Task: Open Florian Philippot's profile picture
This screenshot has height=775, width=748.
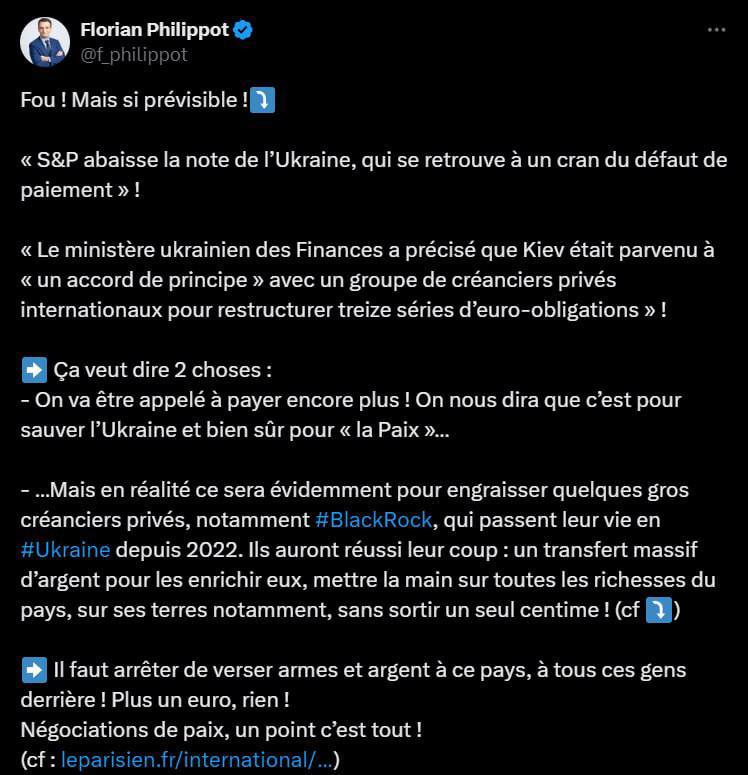Action: click(45, 42)
